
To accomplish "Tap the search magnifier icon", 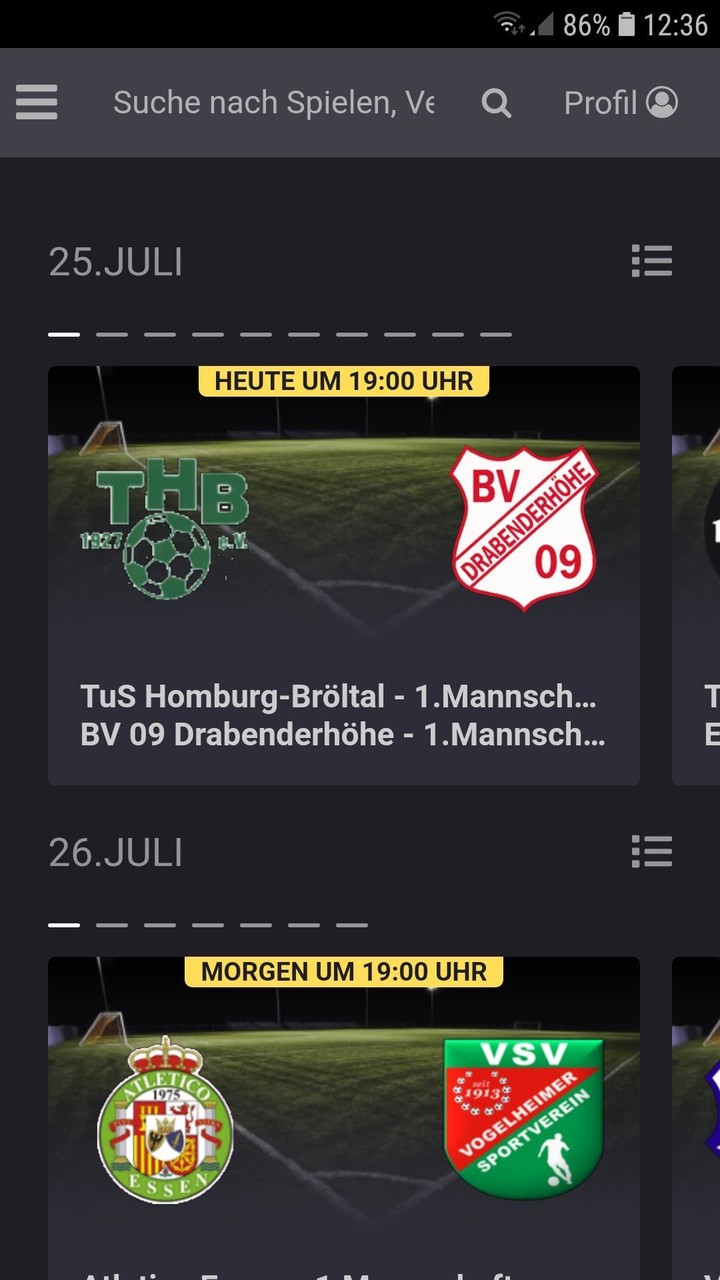I will click(496, 101).
